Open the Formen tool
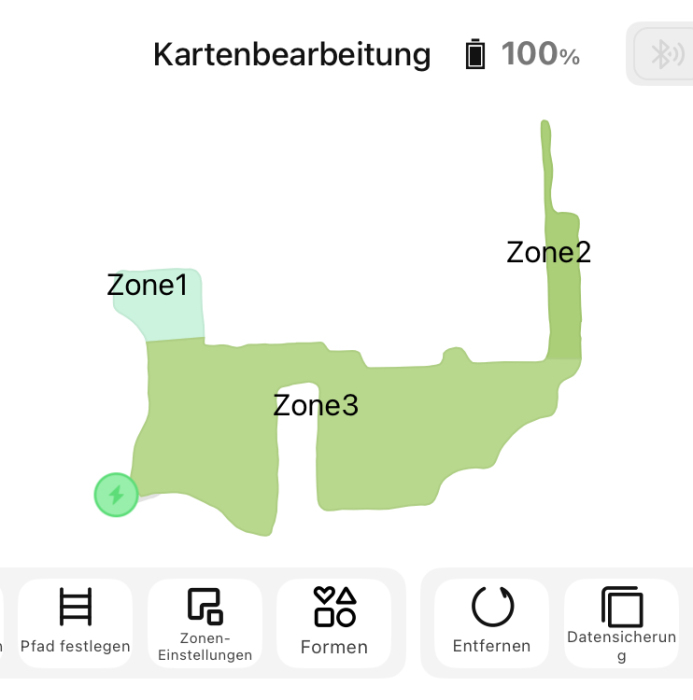This screenshot has width=693, height=700. tap(334, 622)
